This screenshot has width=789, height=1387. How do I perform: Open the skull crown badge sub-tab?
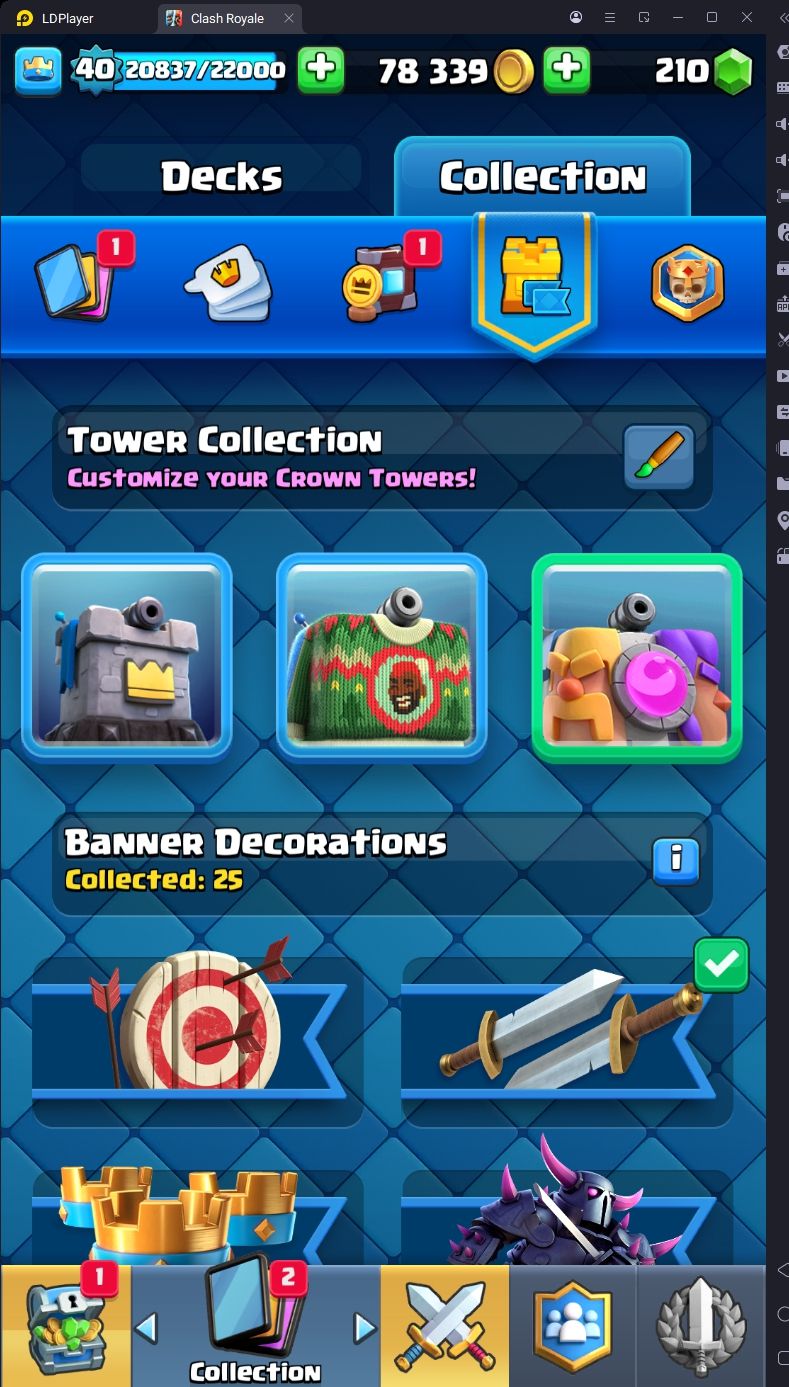click(687, 284)
